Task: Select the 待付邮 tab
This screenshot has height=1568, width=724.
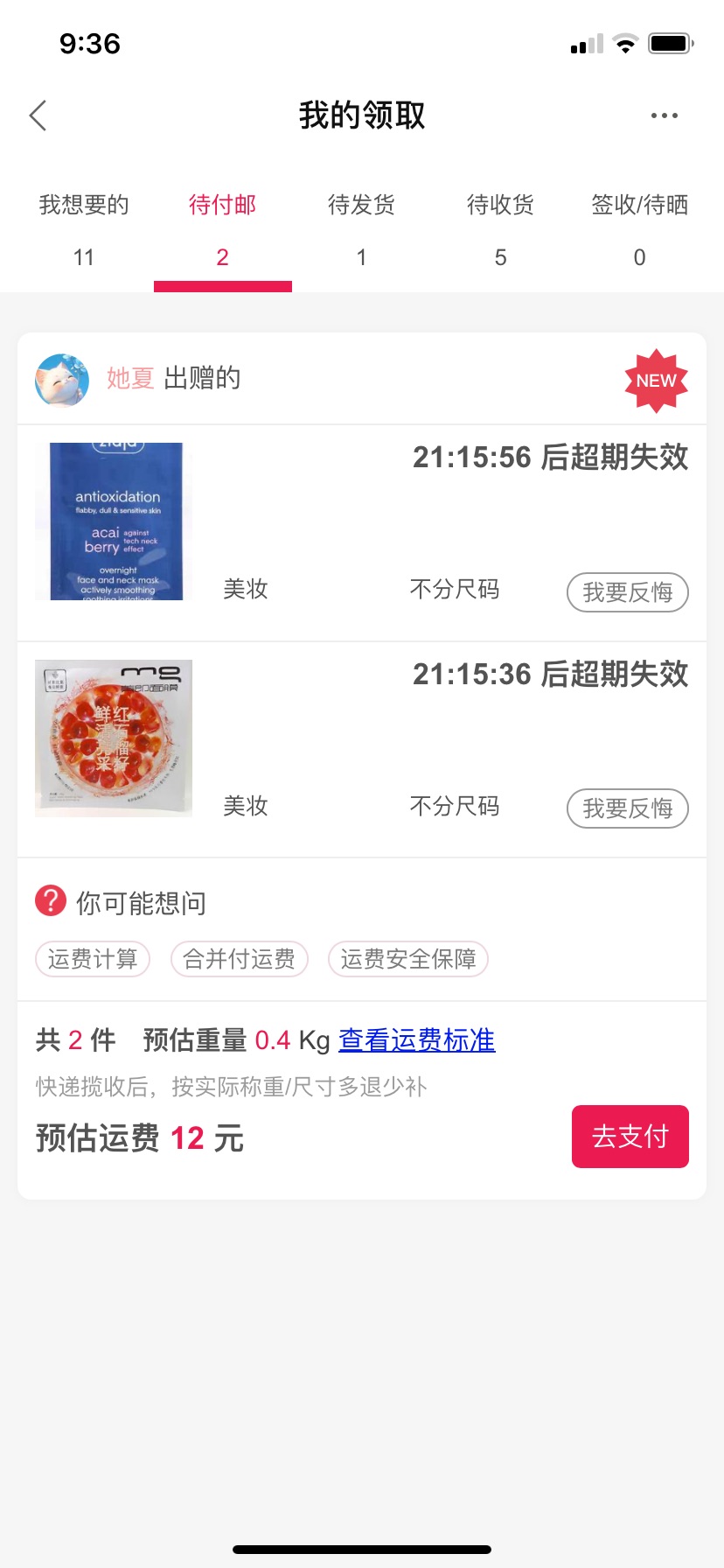Action: 223,230
